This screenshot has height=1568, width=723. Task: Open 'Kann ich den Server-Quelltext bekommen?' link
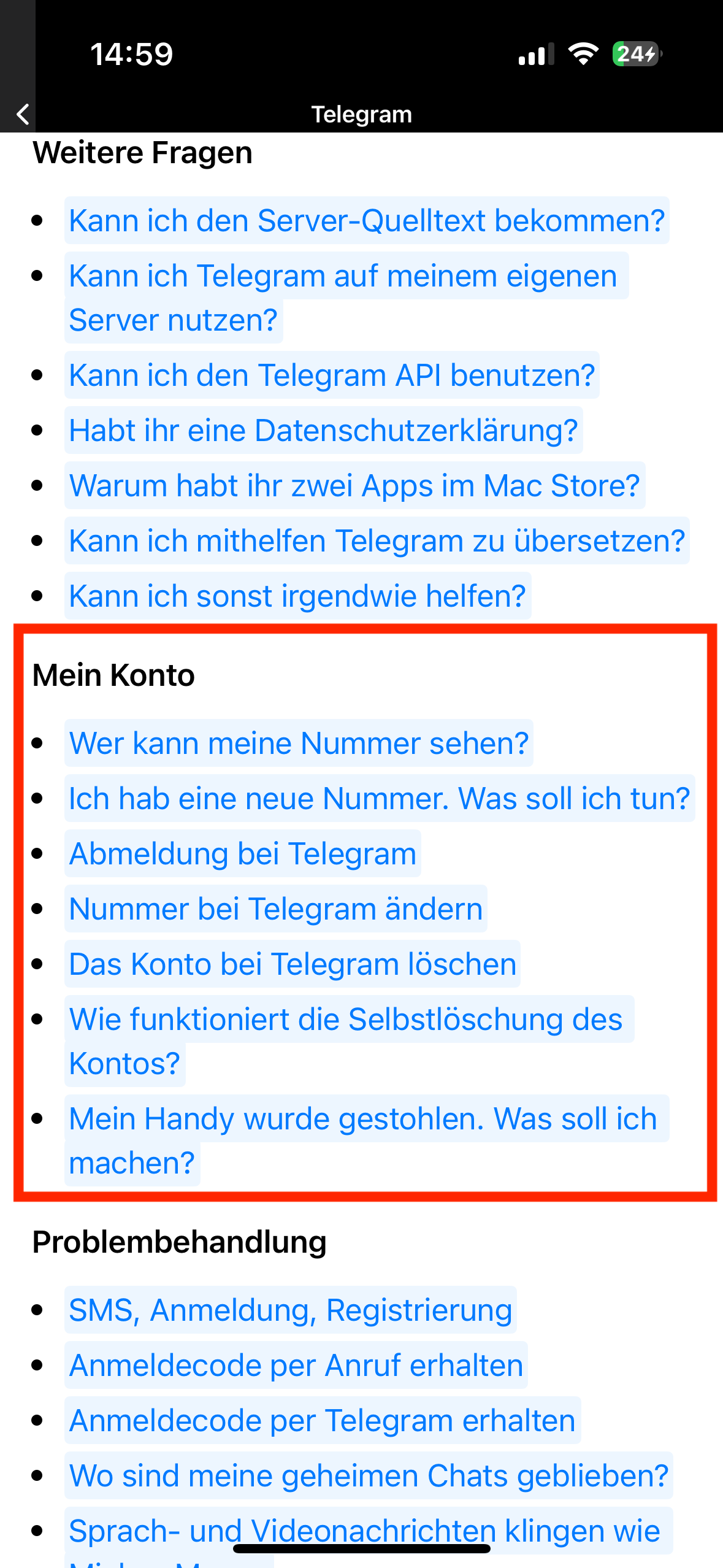click(x=367, y=221)
